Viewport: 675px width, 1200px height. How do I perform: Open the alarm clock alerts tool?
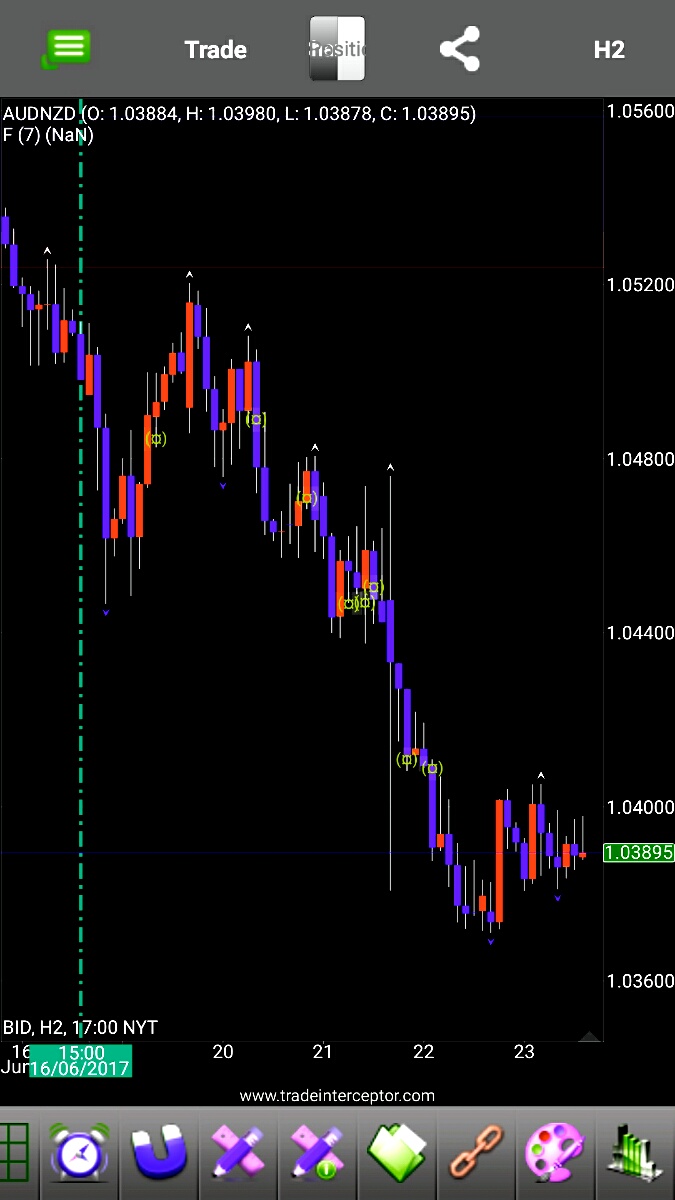(x=76, y=1153)
